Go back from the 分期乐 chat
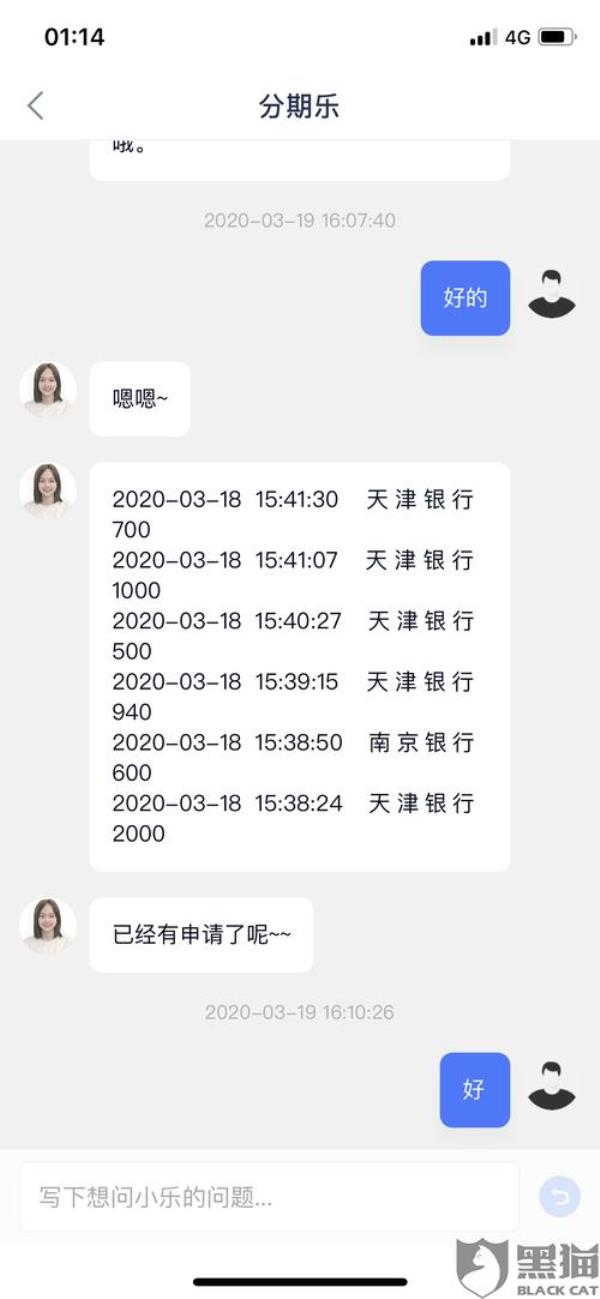The image size is (600, 1299). pos(36,106)
